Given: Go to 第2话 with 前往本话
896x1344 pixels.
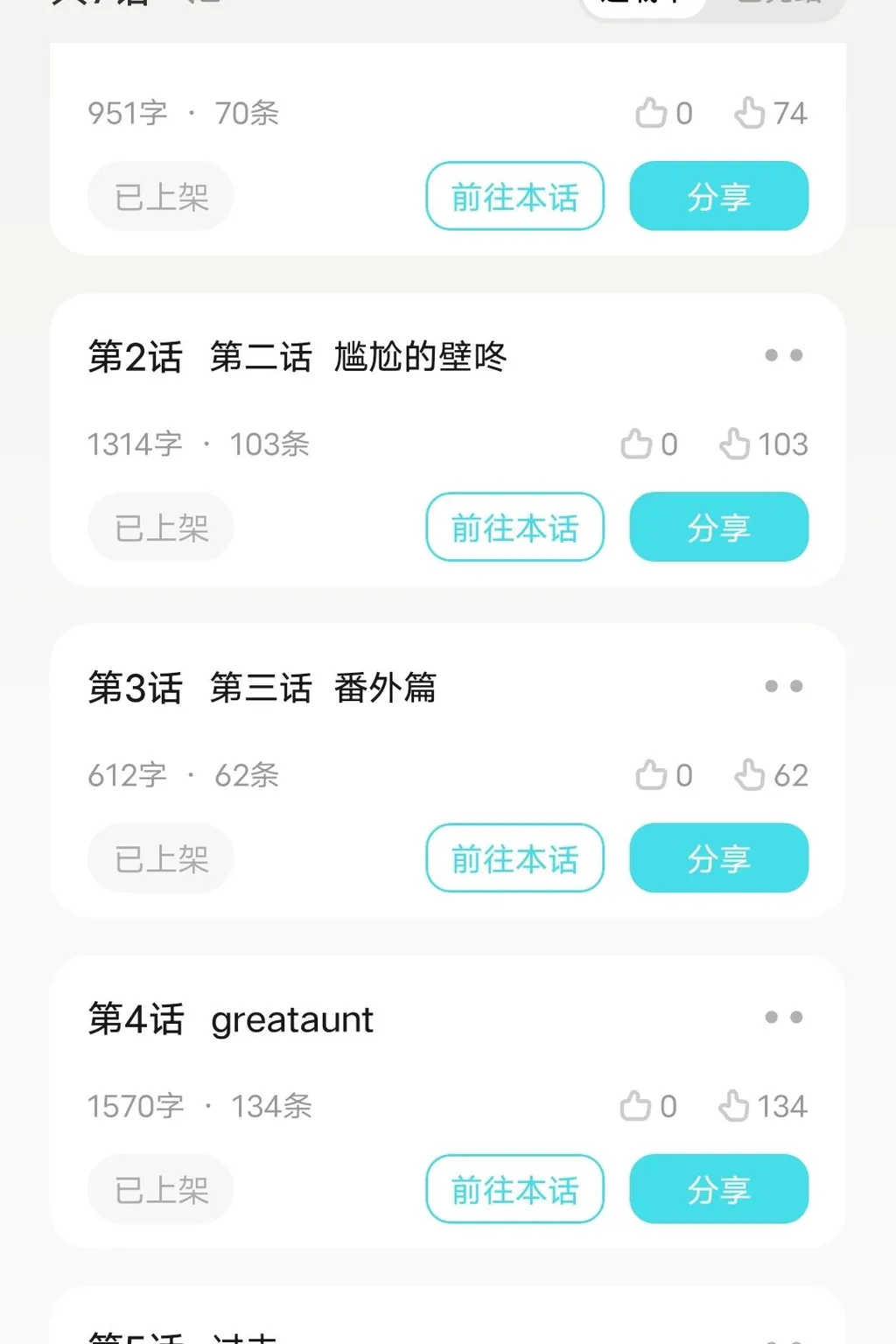Looking at the screenshot, I should pyautogui.click(x=514, y=527).
